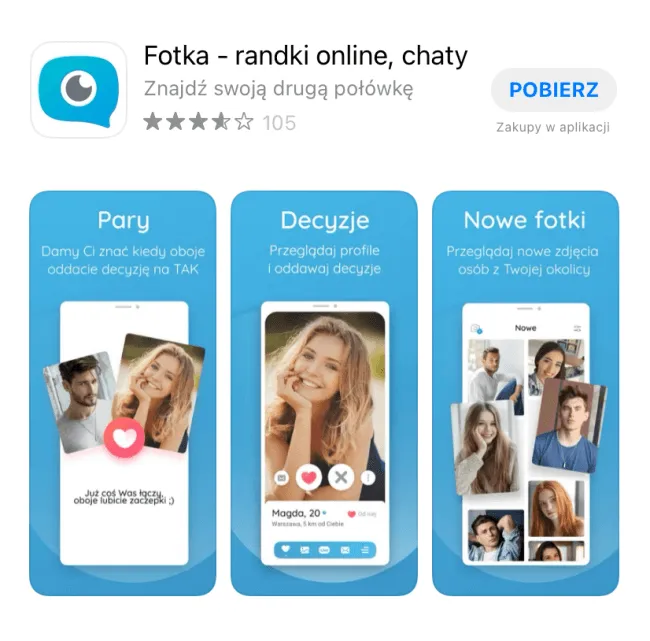View the 105 star ratings
The height and width of the screenshot is (641, 650).
pyautogui.click(x=219, y=122)
